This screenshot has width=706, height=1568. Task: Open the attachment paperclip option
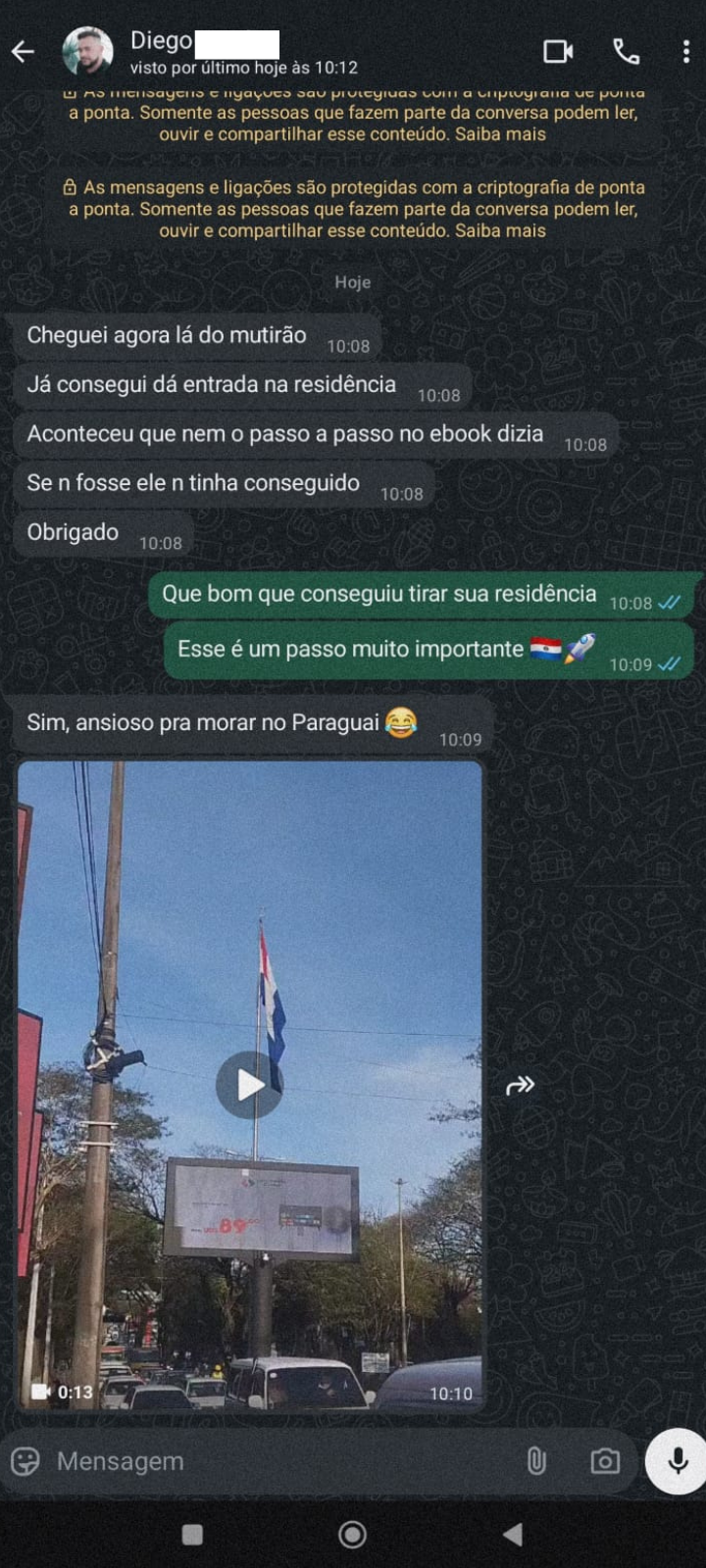coord(536,1460)
